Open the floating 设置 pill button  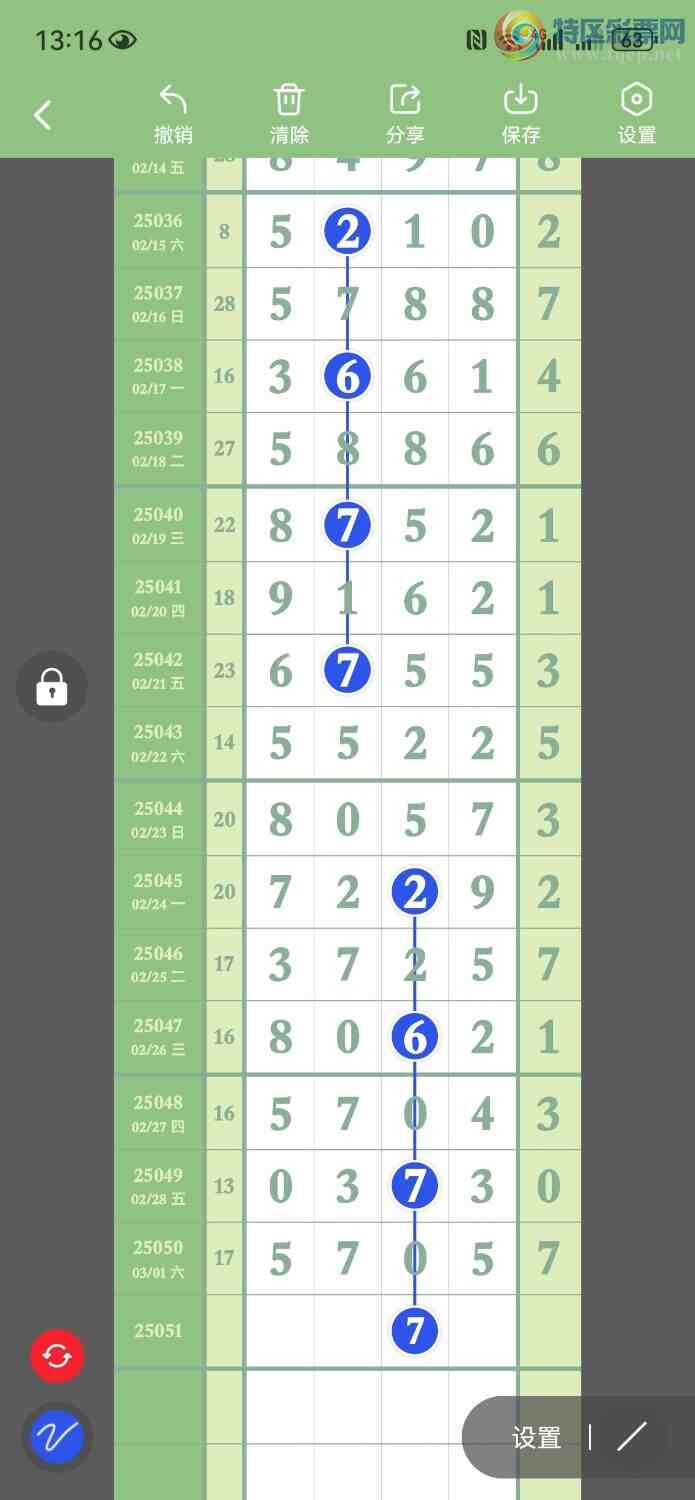pyautogui.click(x=536, y=1438)
